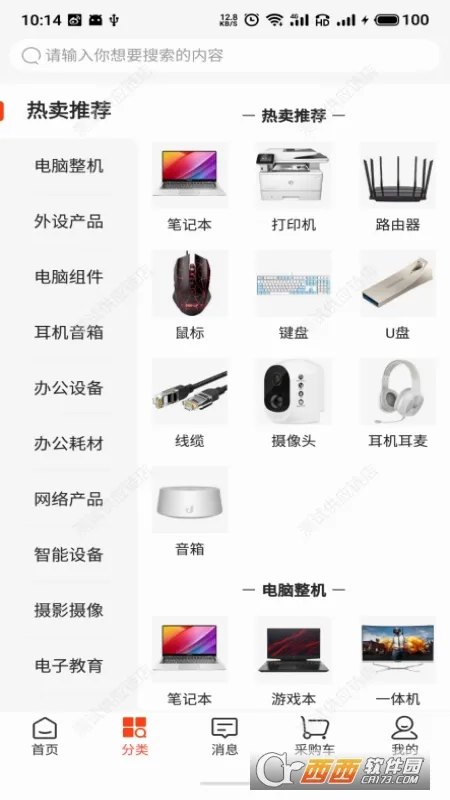Open the 游戏本 tile under 电脑整机
This screenshot has height=800, width=450.
(294, 662)
